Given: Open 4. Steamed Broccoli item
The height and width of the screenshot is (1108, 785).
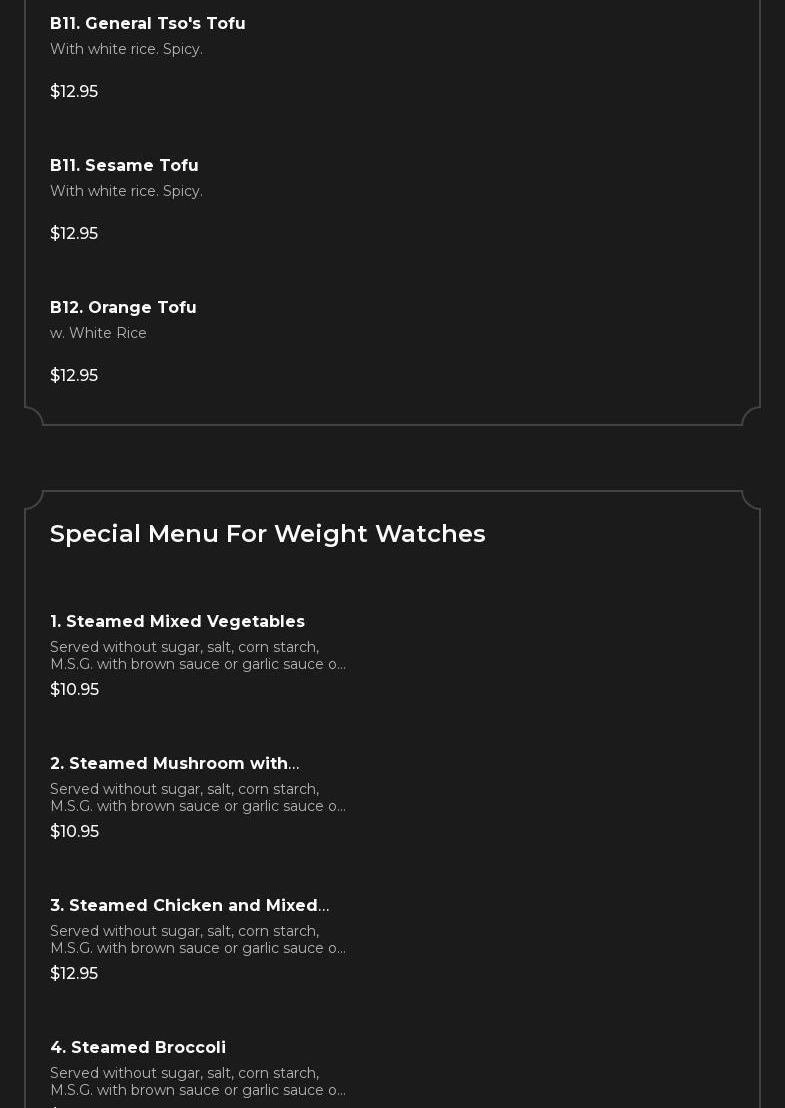Looking at the screenshot, I should [139, 1048].
